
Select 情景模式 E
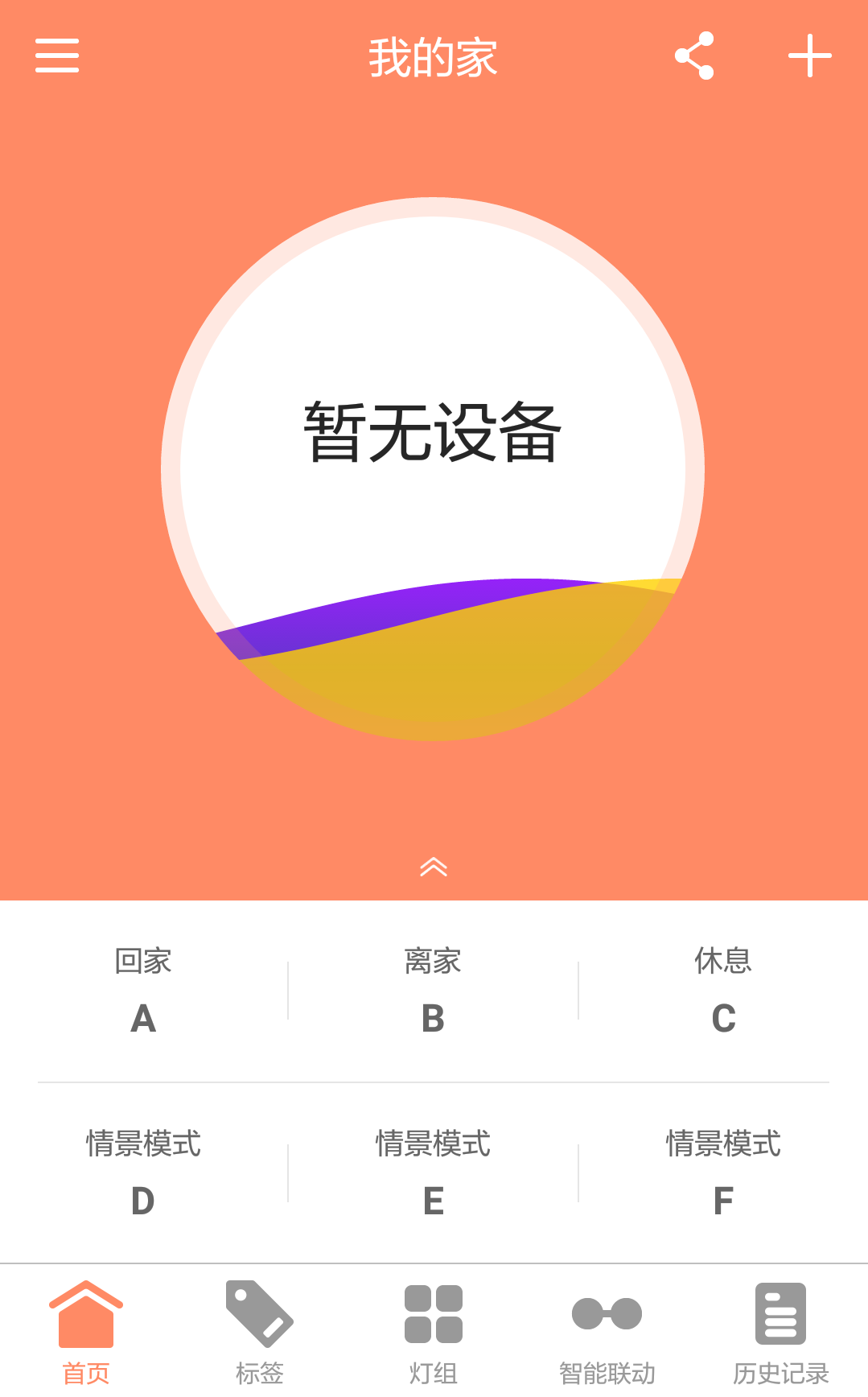[433, 1173]
